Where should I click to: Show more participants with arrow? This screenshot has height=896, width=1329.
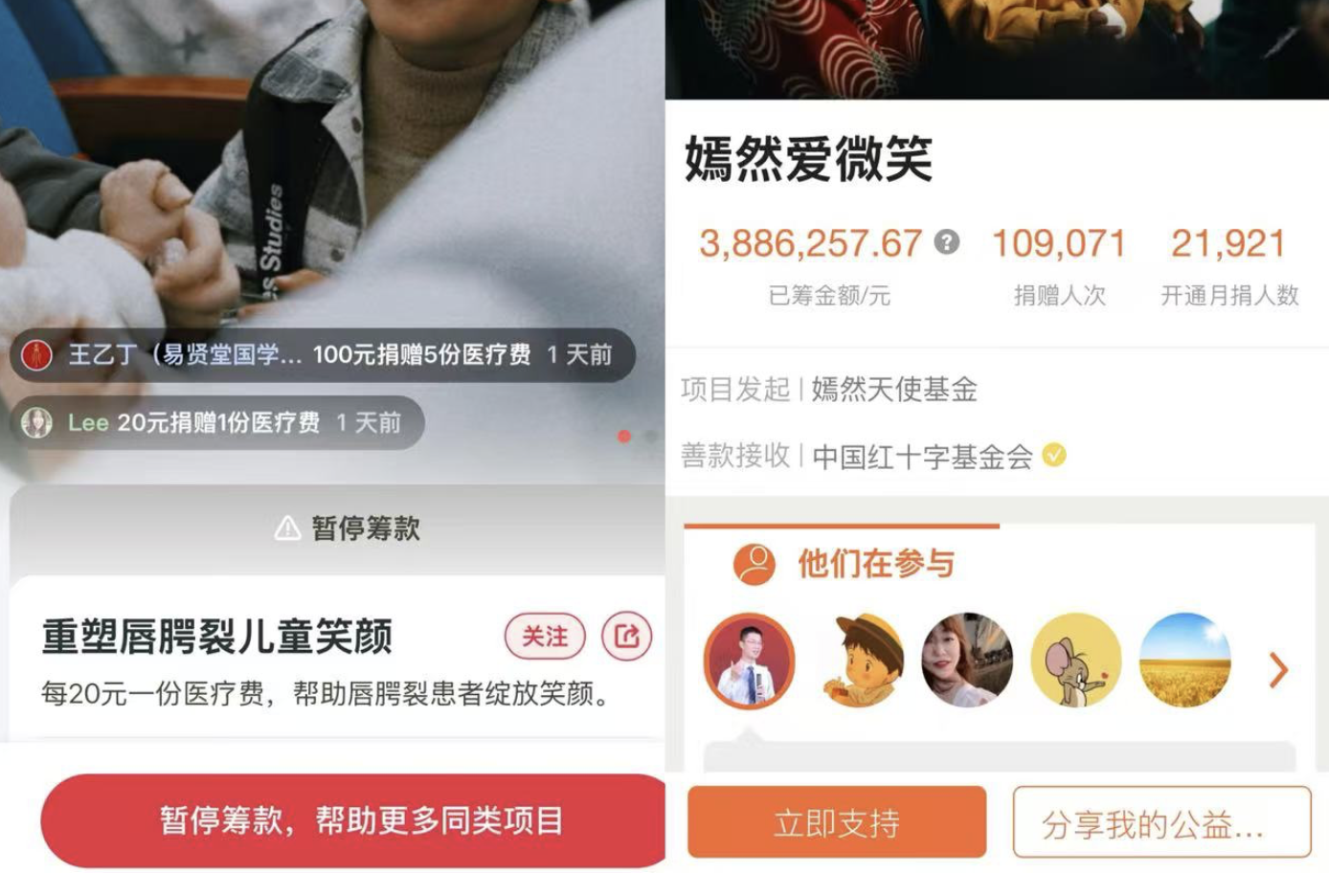tap(1278, 670)
